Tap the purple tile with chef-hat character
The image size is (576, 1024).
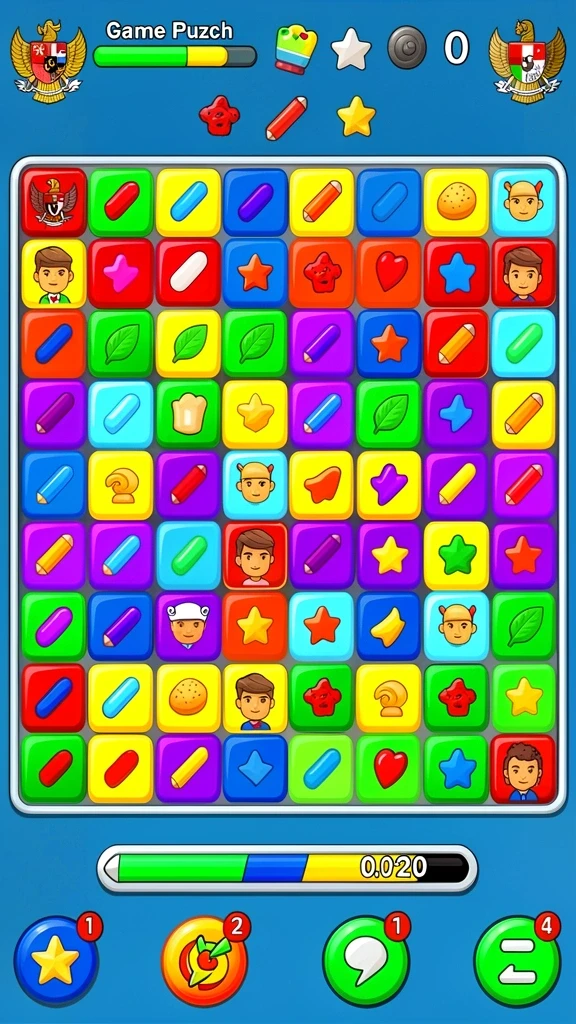189,626
